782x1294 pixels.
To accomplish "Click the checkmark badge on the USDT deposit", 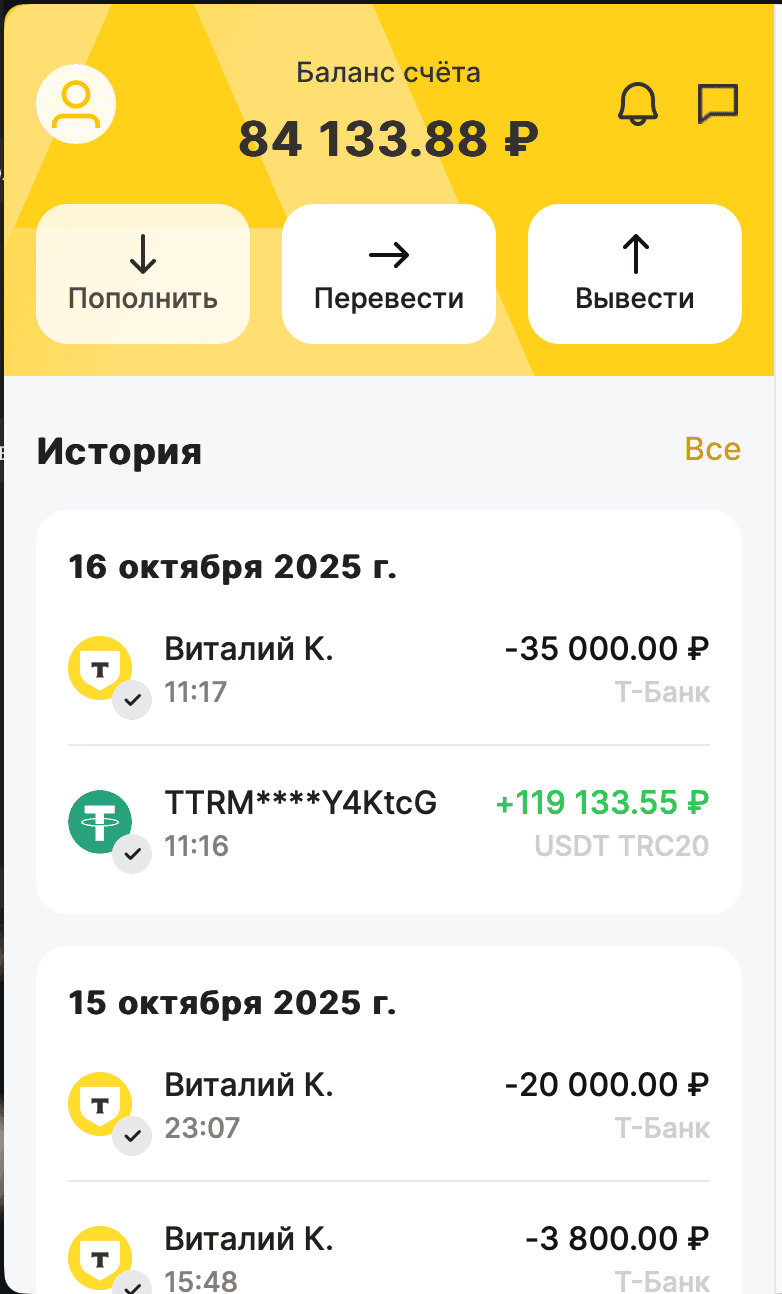I will click(131, 853).
